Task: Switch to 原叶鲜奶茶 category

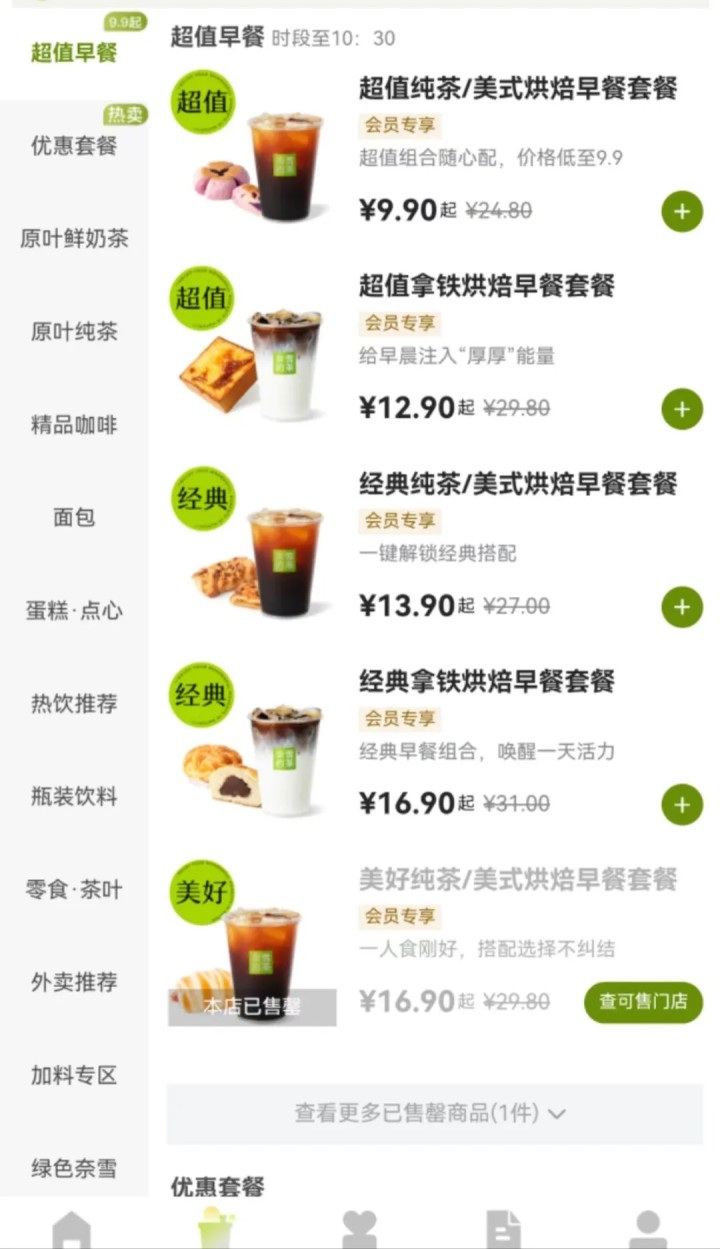Action: (74, 239)
